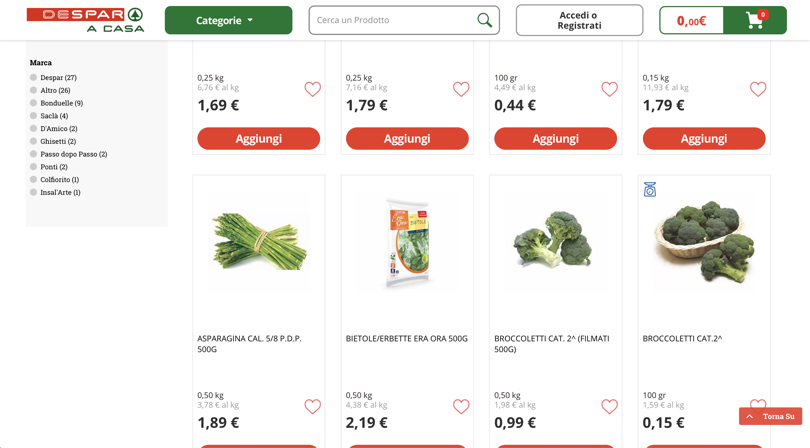This screenshot has width=810, height=448.
Task: Add the 0,44 € product to cart
Action: (555, 139)
